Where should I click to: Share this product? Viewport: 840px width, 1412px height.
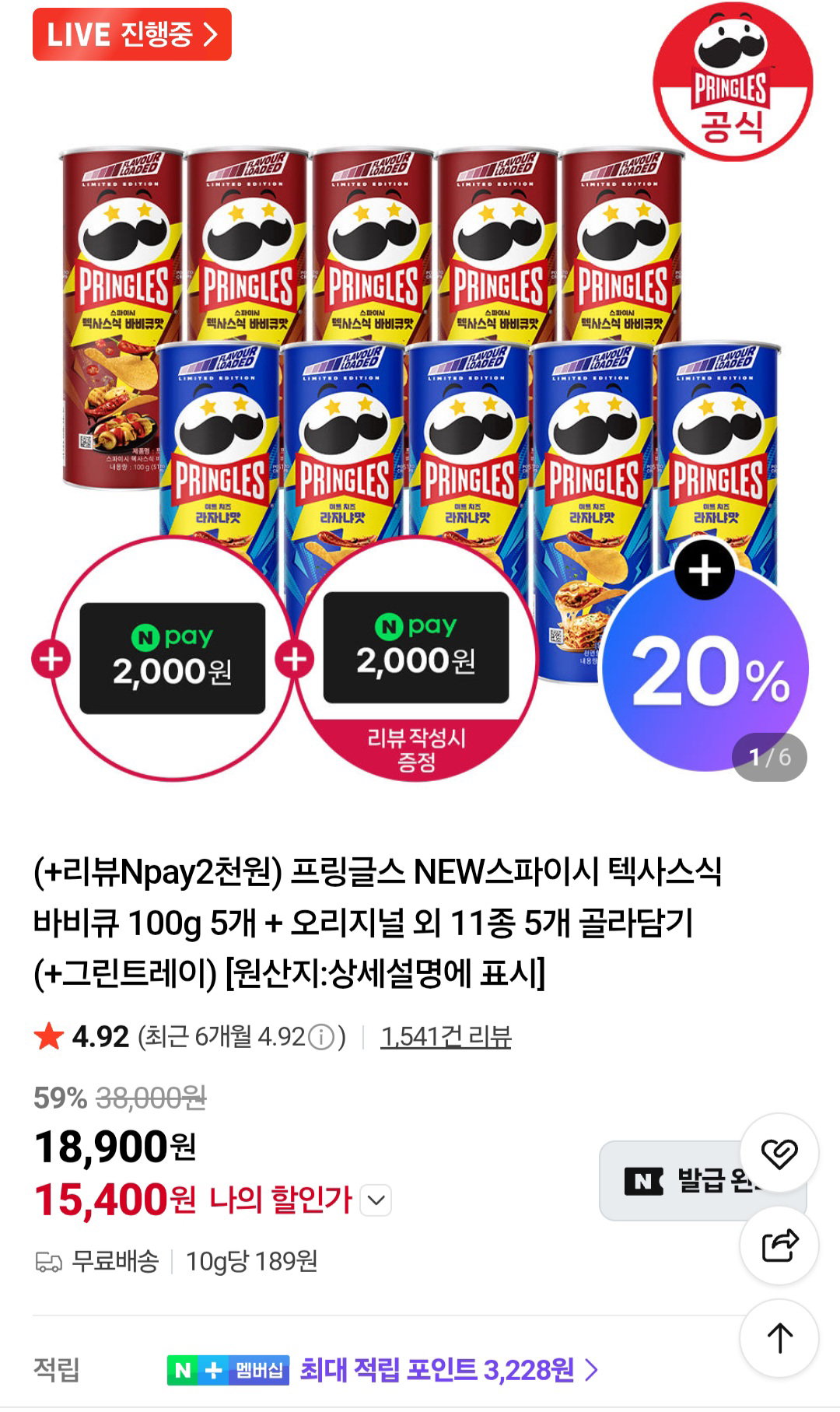tap(779, 1246)
